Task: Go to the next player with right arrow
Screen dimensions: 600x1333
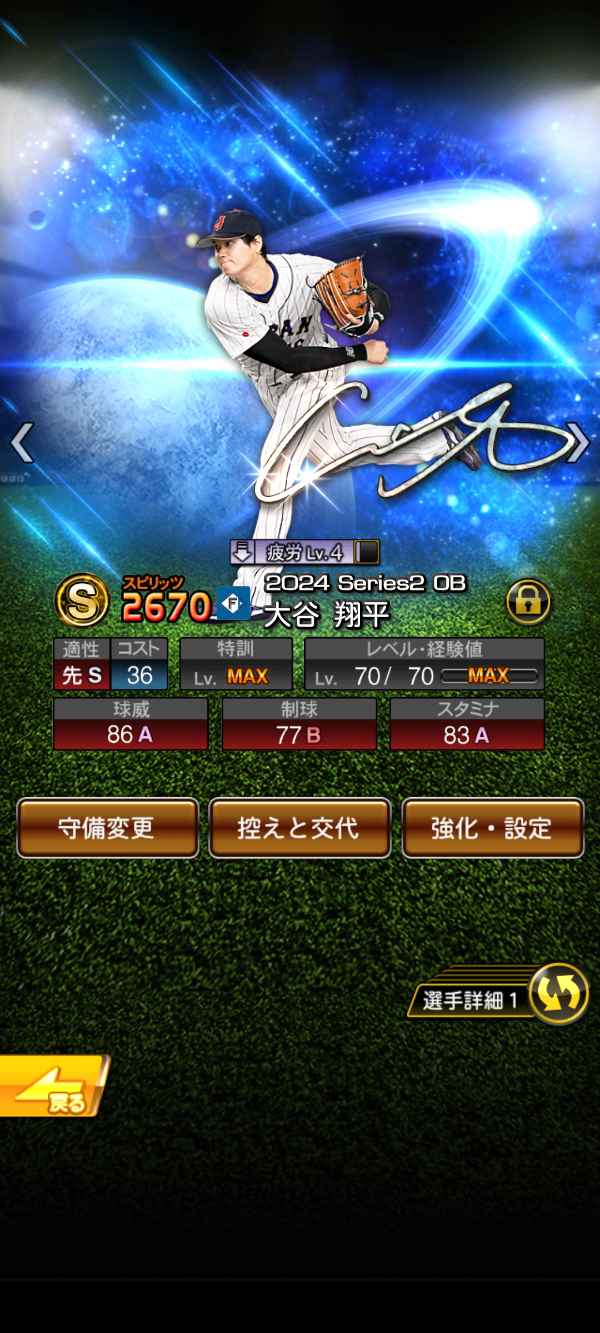Action: (x=577, y=443)
